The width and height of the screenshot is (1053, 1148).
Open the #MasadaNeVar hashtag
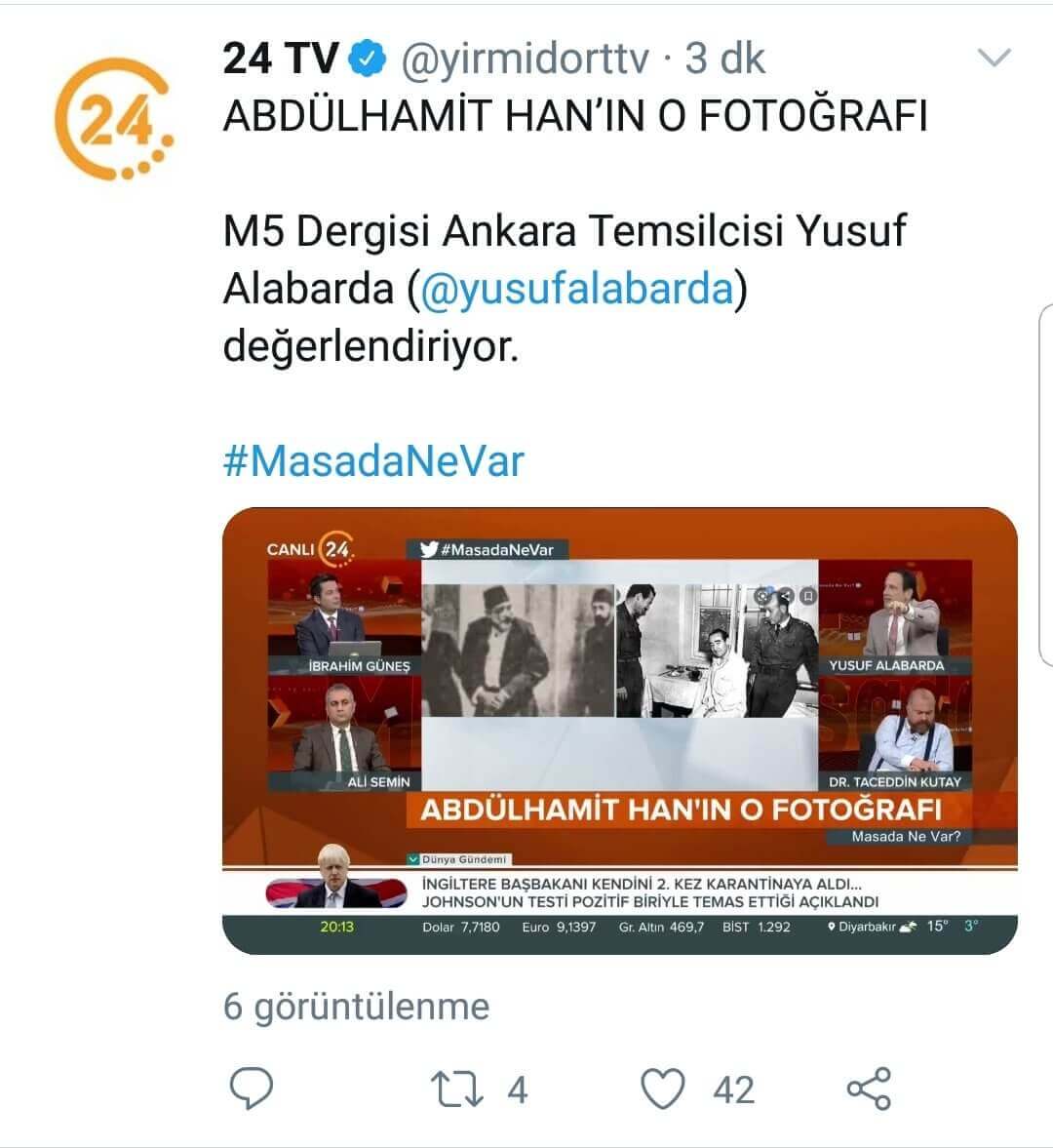pyautogui.click(x=373, y=460)
